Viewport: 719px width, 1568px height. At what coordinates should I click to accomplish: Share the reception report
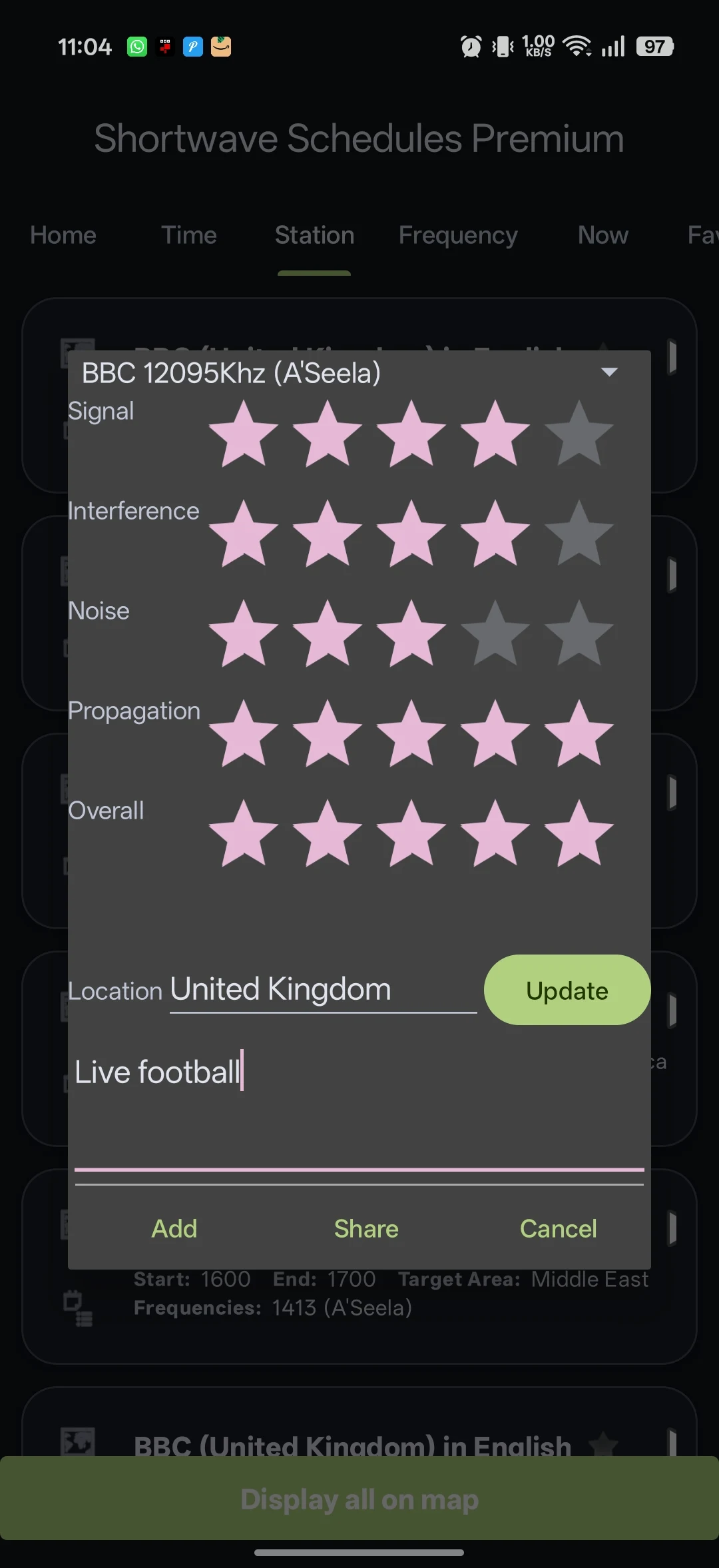coord(366,1228)
